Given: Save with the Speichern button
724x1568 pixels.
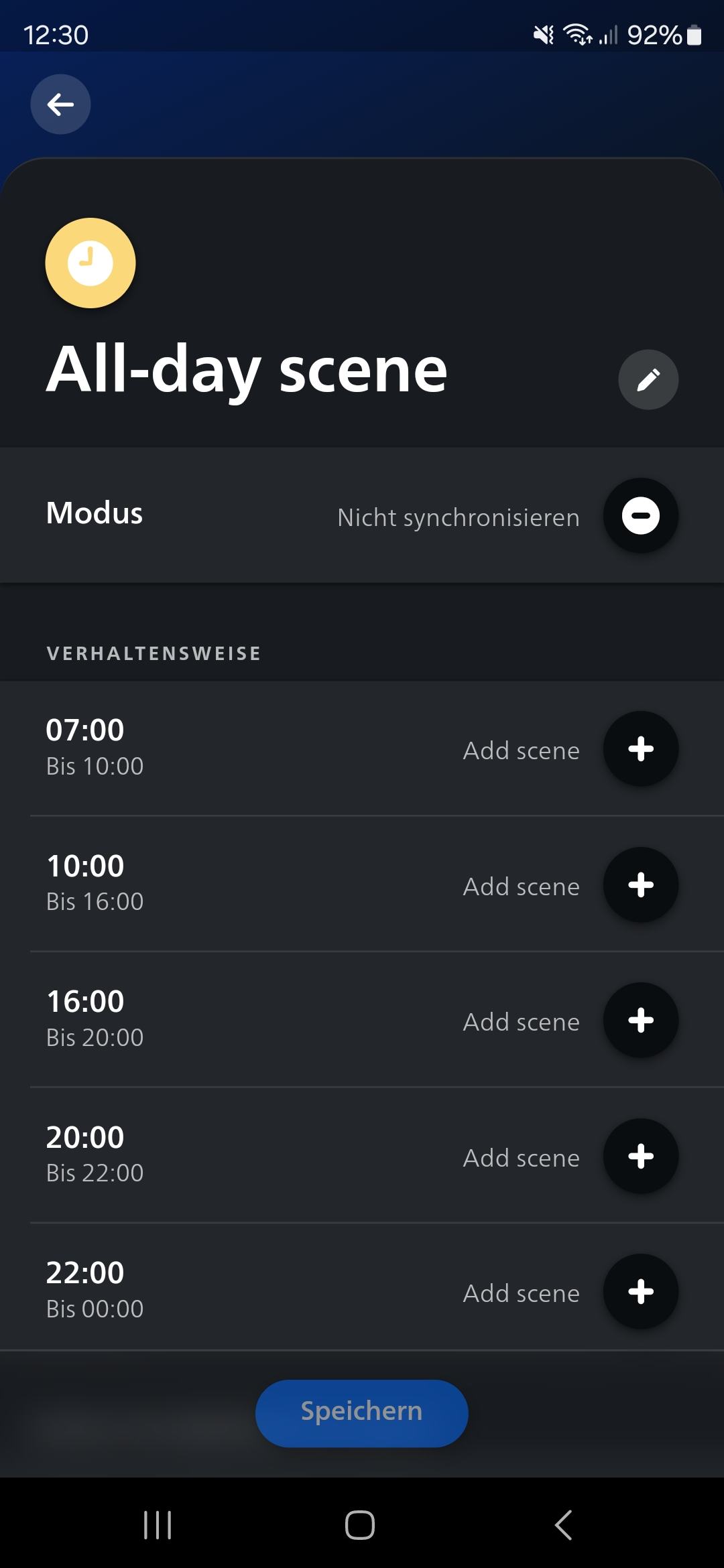Looking at the screenshot, I should tap(361, 1413).
